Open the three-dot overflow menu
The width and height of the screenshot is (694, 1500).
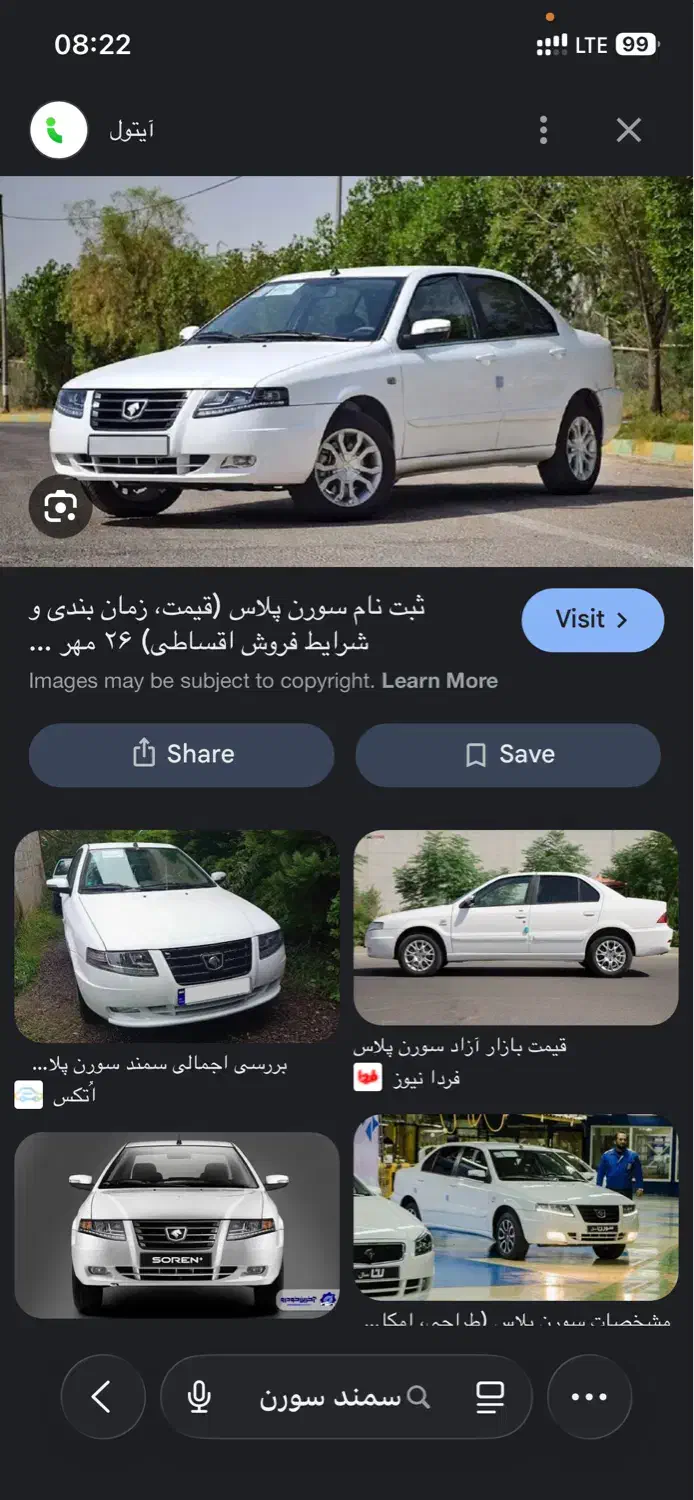coord(543,130)
